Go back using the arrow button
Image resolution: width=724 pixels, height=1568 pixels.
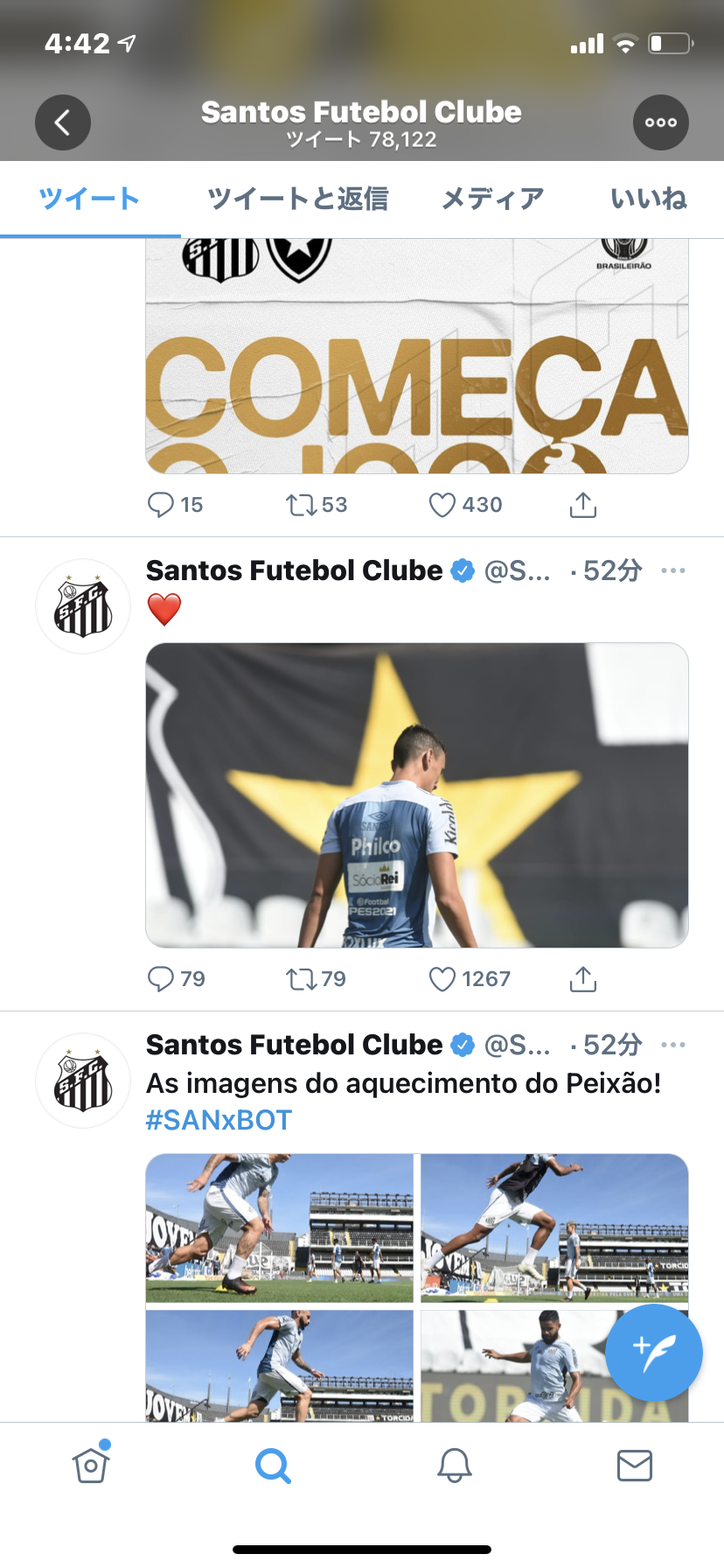(63, 122)
